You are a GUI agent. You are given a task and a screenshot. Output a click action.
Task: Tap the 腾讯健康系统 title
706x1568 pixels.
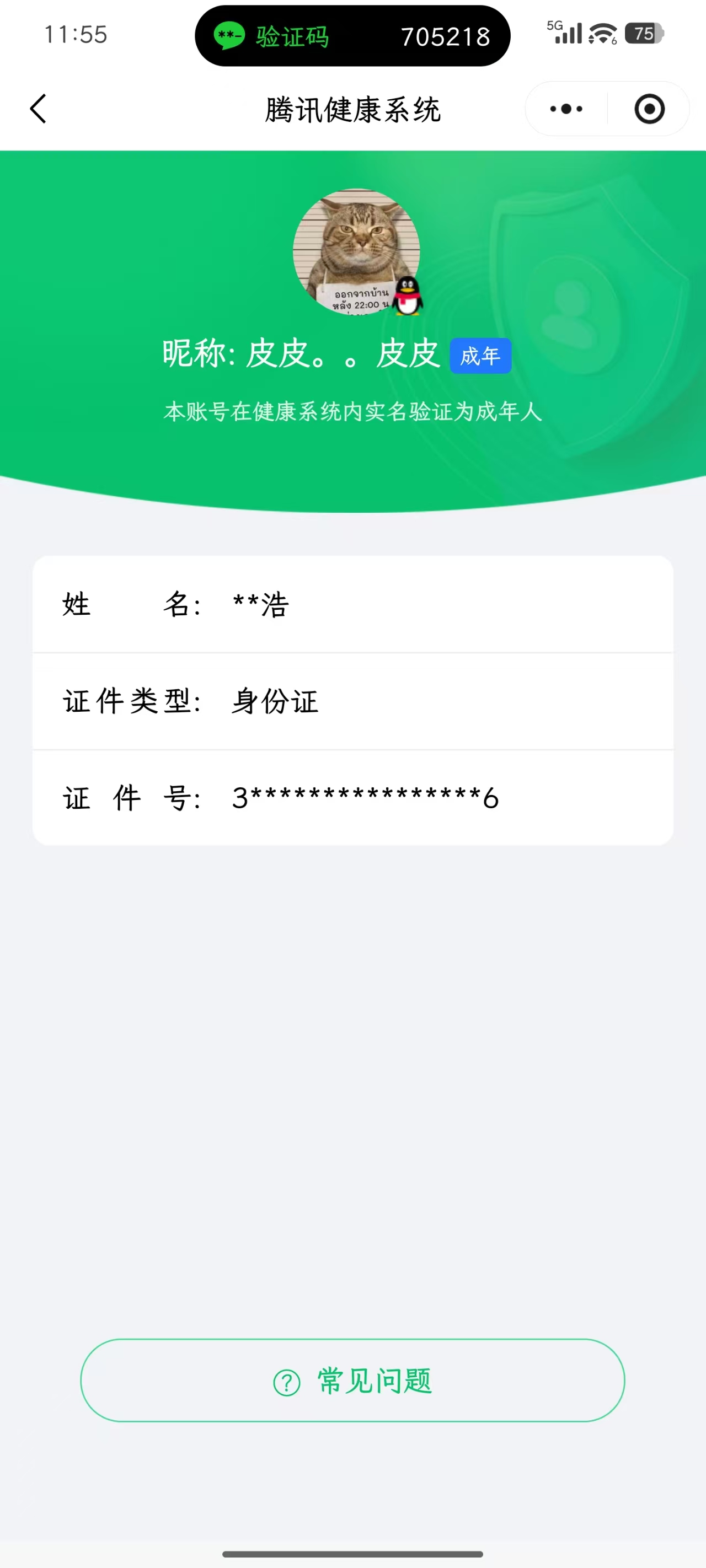(x=352, y=110)
